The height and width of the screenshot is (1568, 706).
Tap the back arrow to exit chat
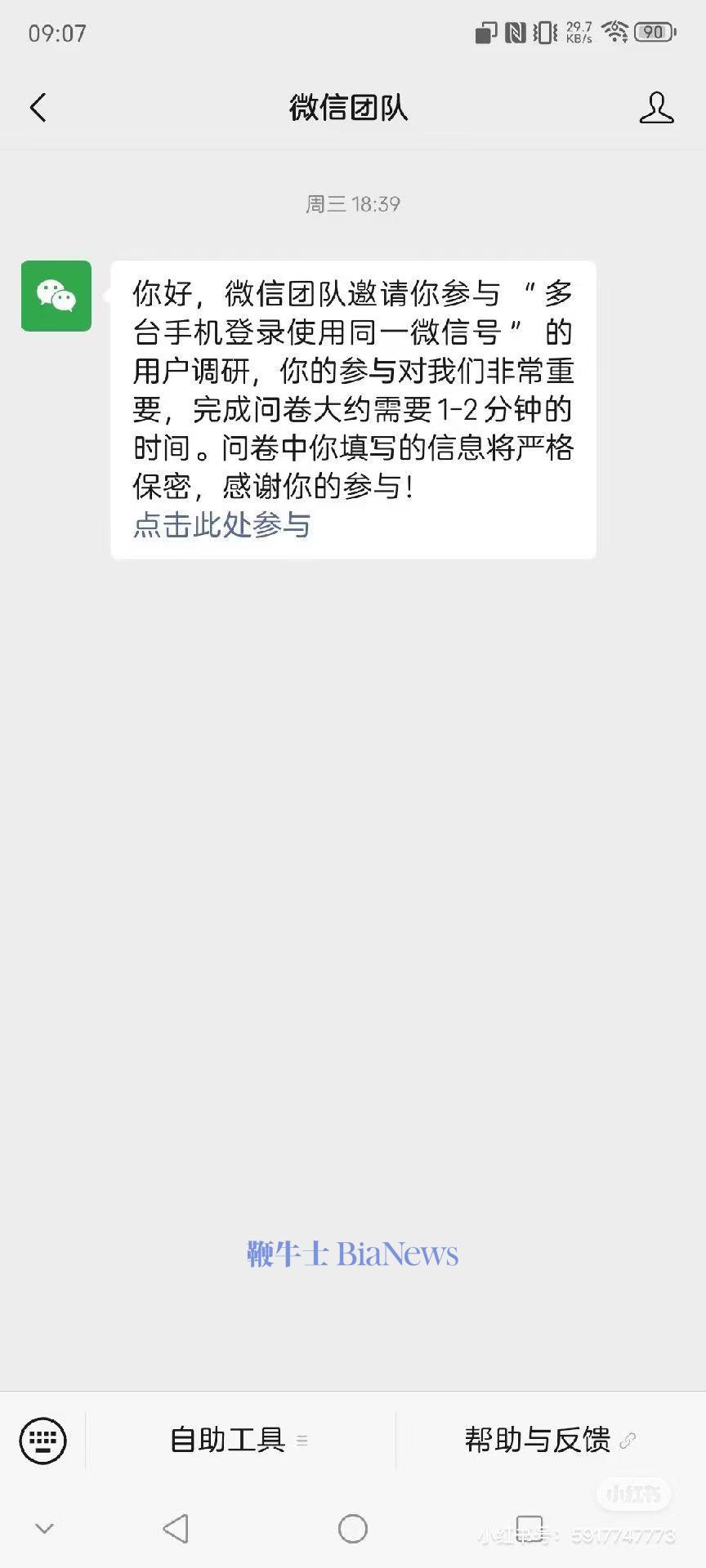pyautogui.click(x=38, y=107)
